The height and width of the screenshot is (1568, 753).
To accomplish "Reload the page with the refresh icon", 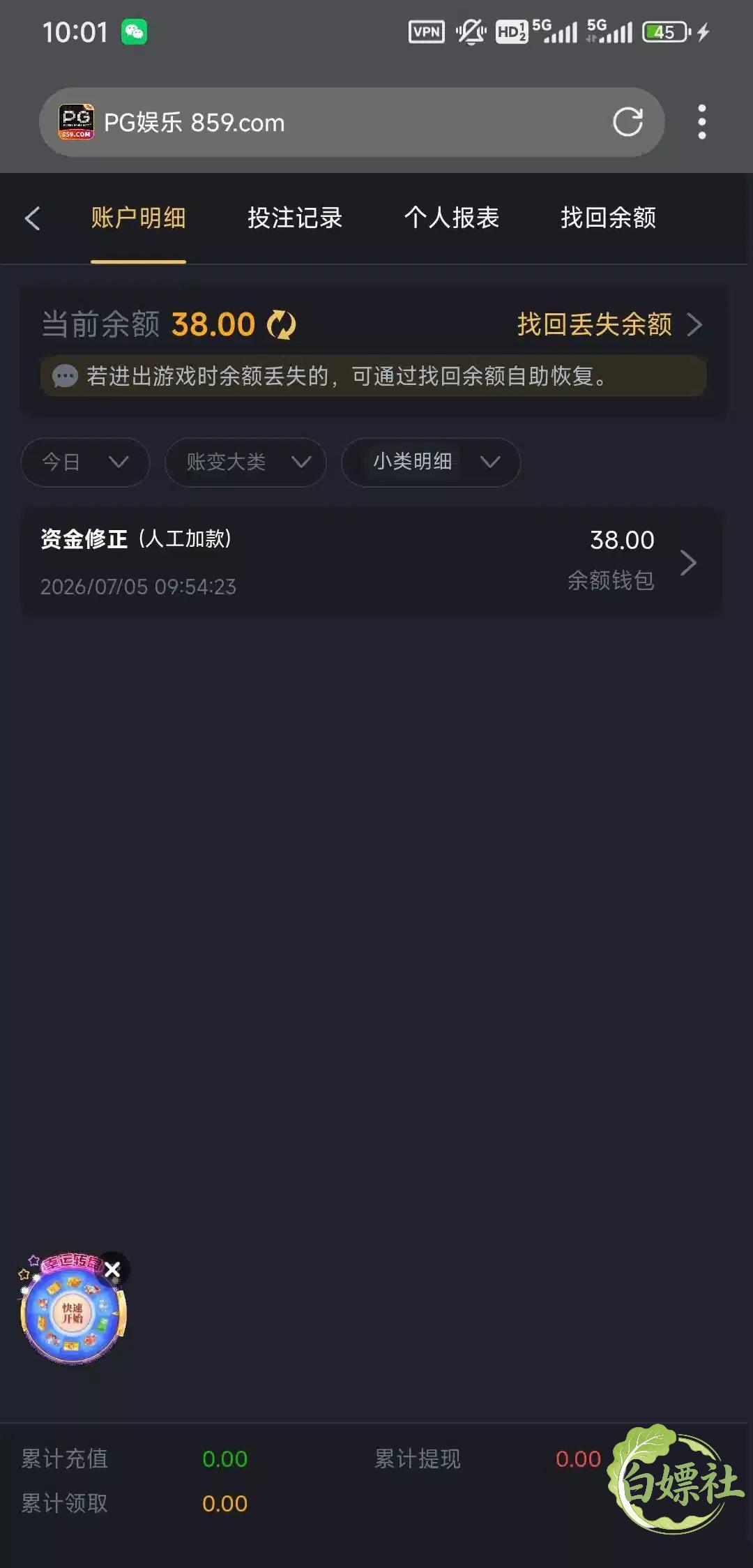I will click(627, 122).
